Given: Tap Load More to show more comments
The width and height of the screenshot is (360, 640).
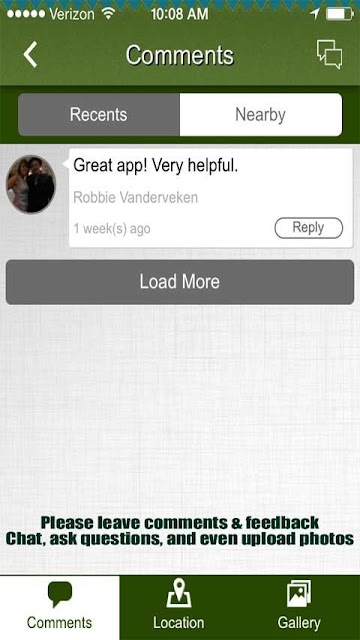Looking at the screenshot, I should 180,282.
